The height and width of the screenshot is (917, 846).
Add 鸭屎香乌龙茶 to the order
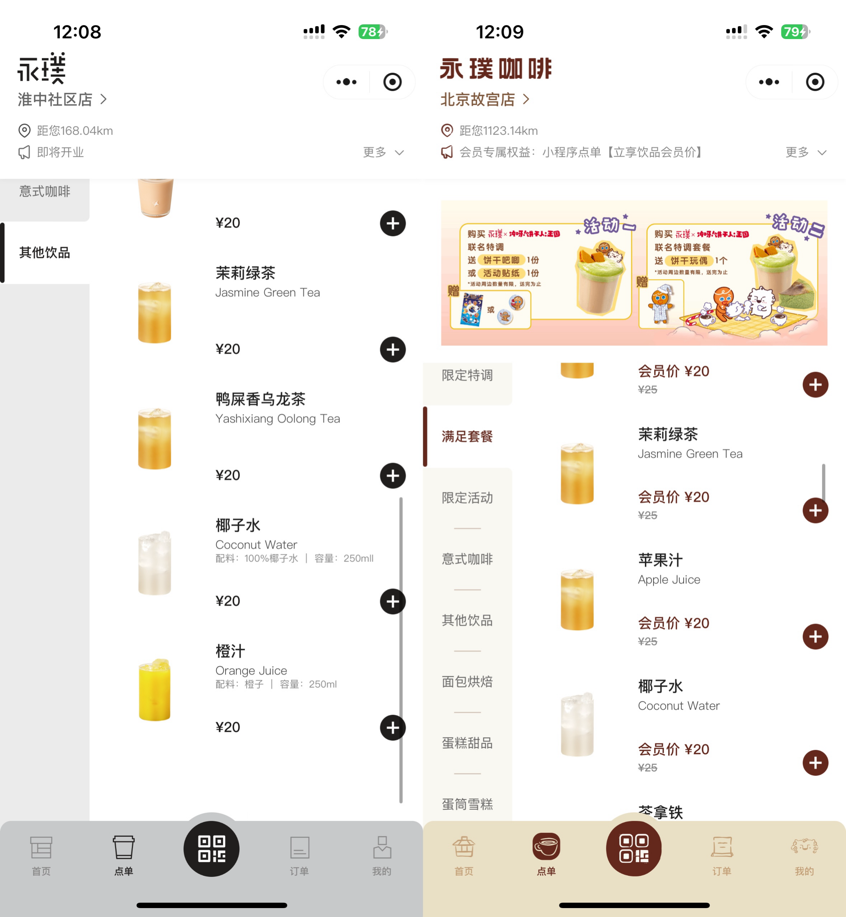tap(392, 475)
